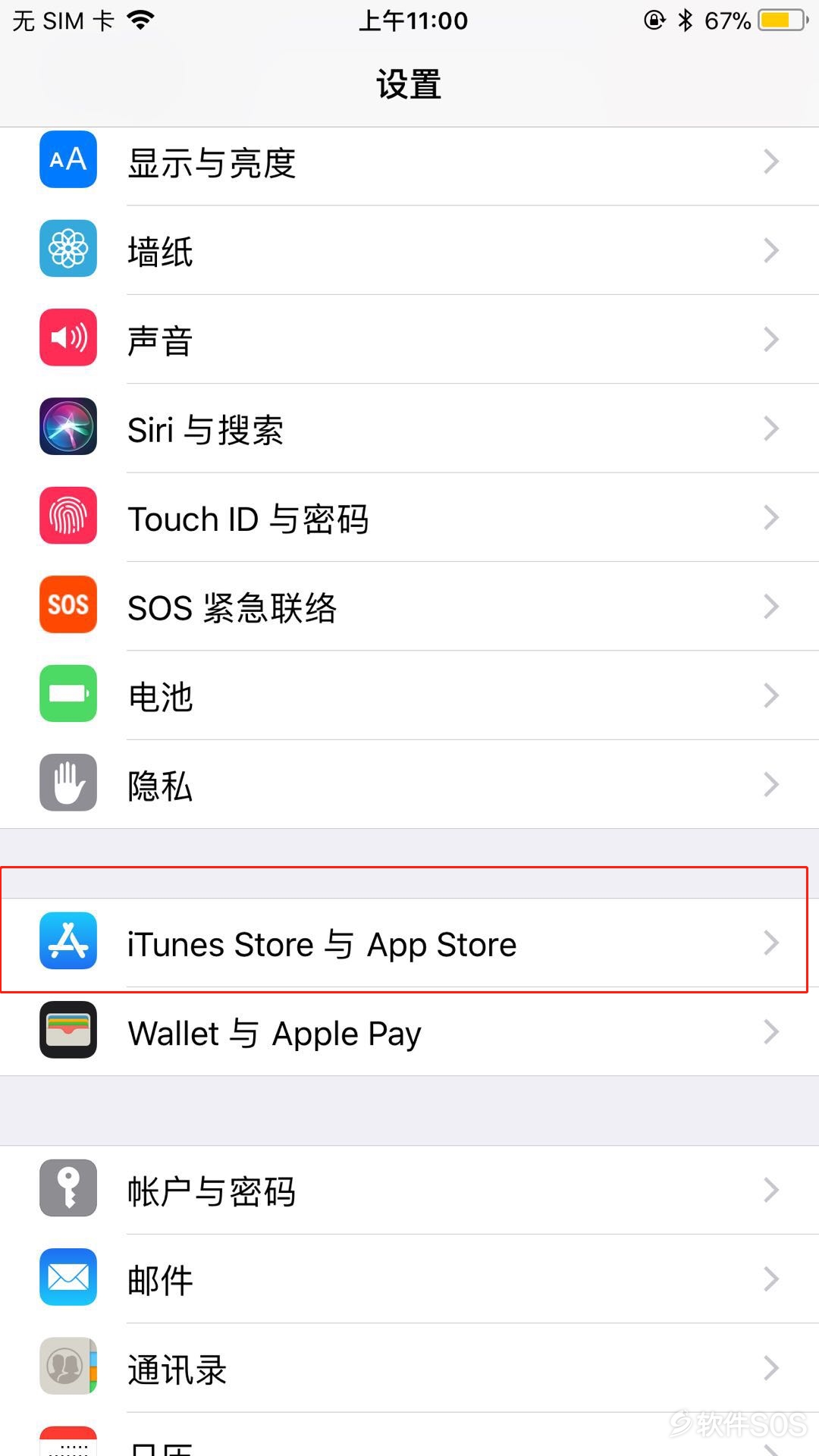Open 邮件 mail settings
This screenshot has height=1456, width=819.
coord(409,1279)
